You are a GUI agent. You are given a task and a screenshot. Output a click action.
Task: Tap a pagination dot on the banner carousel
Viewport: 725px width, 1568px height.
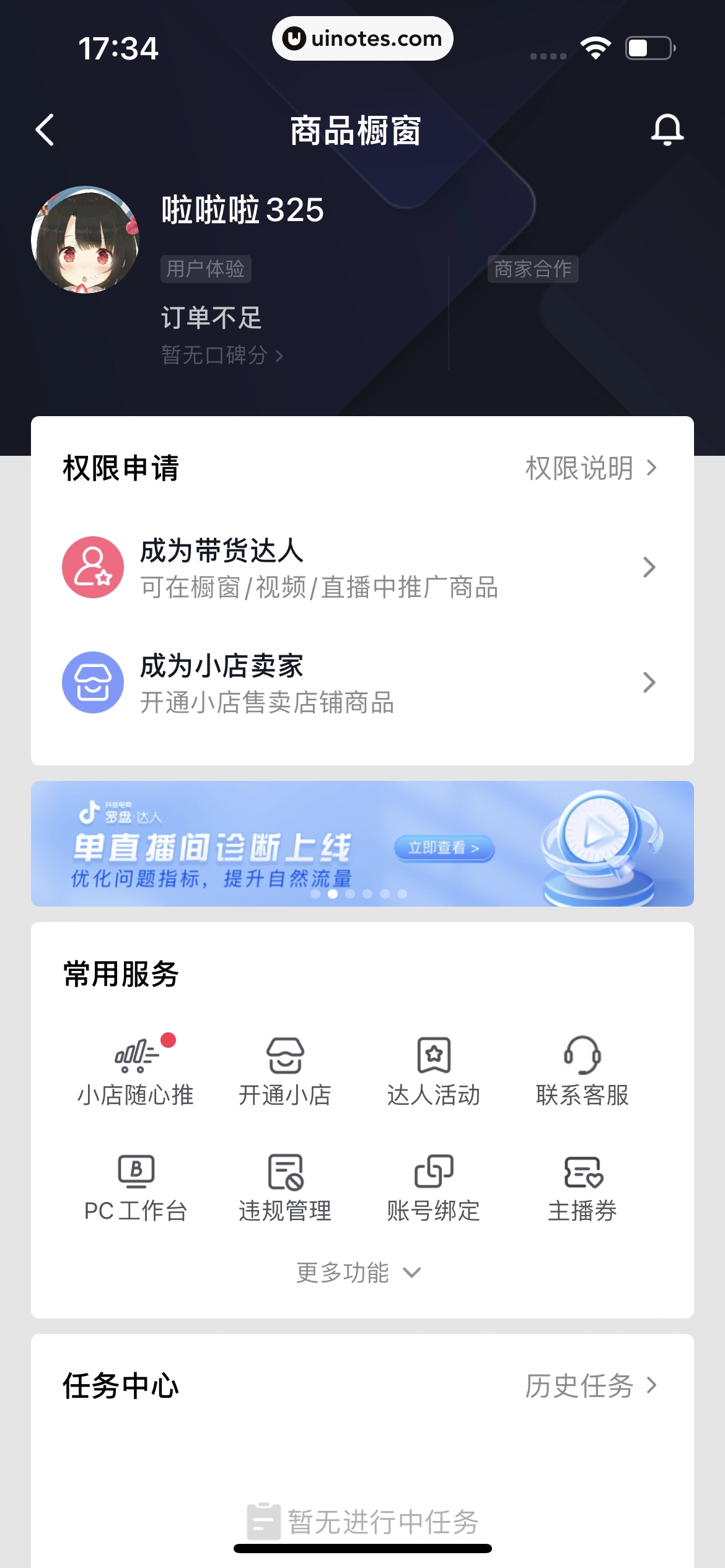(x=333, y=894)
